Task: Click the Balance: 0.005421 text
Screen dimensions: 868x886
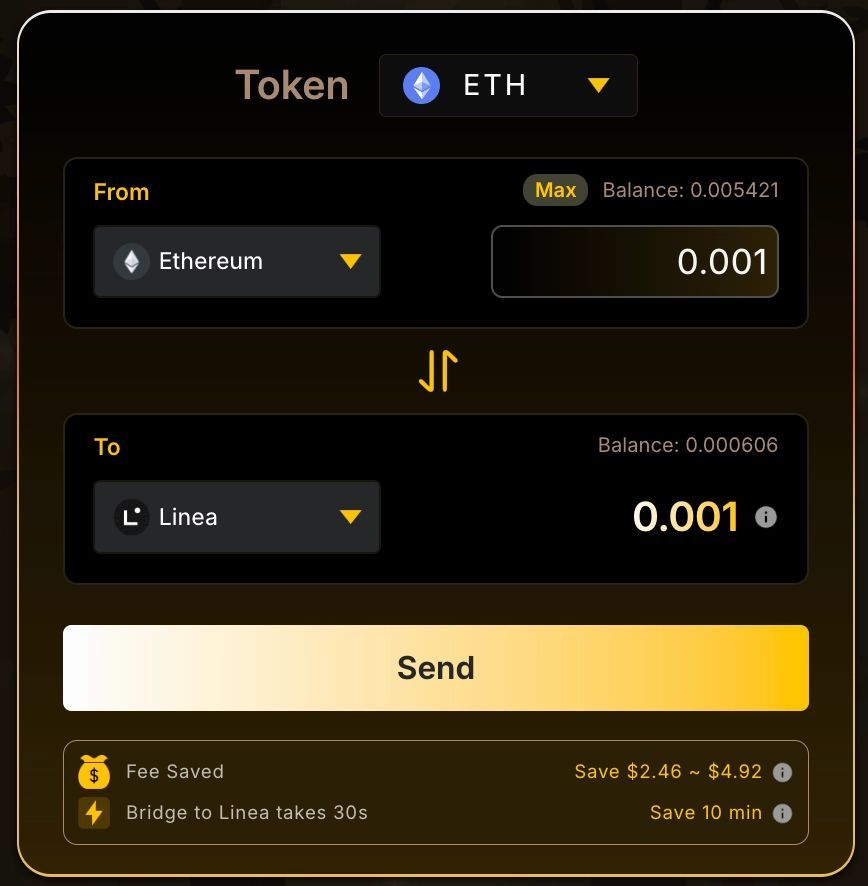Action: (x=690, y=189)
